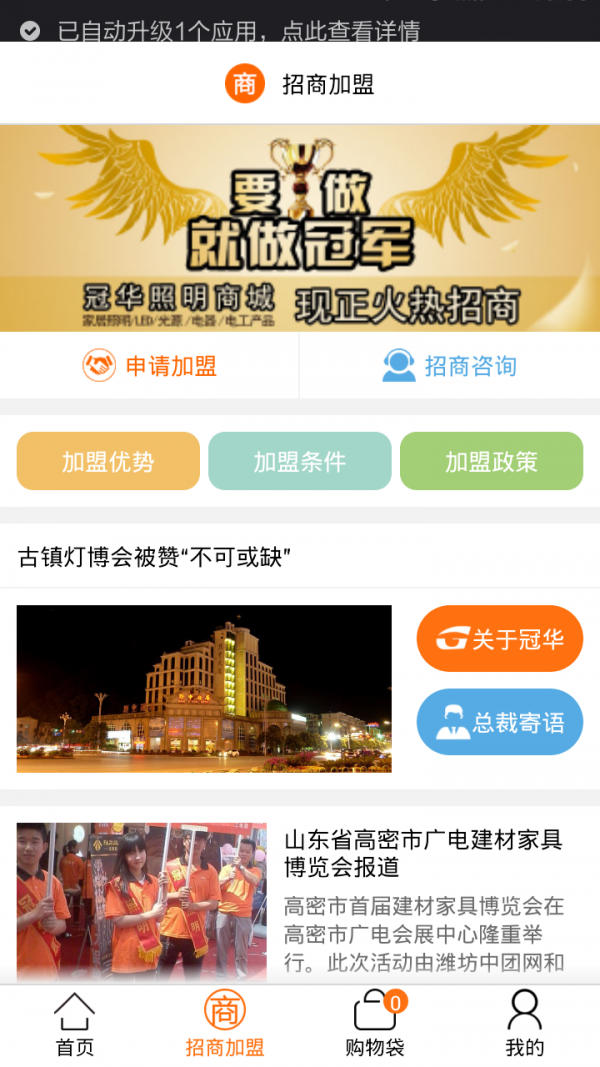Select the 加盟优势 chip

(x=108, y=461)
